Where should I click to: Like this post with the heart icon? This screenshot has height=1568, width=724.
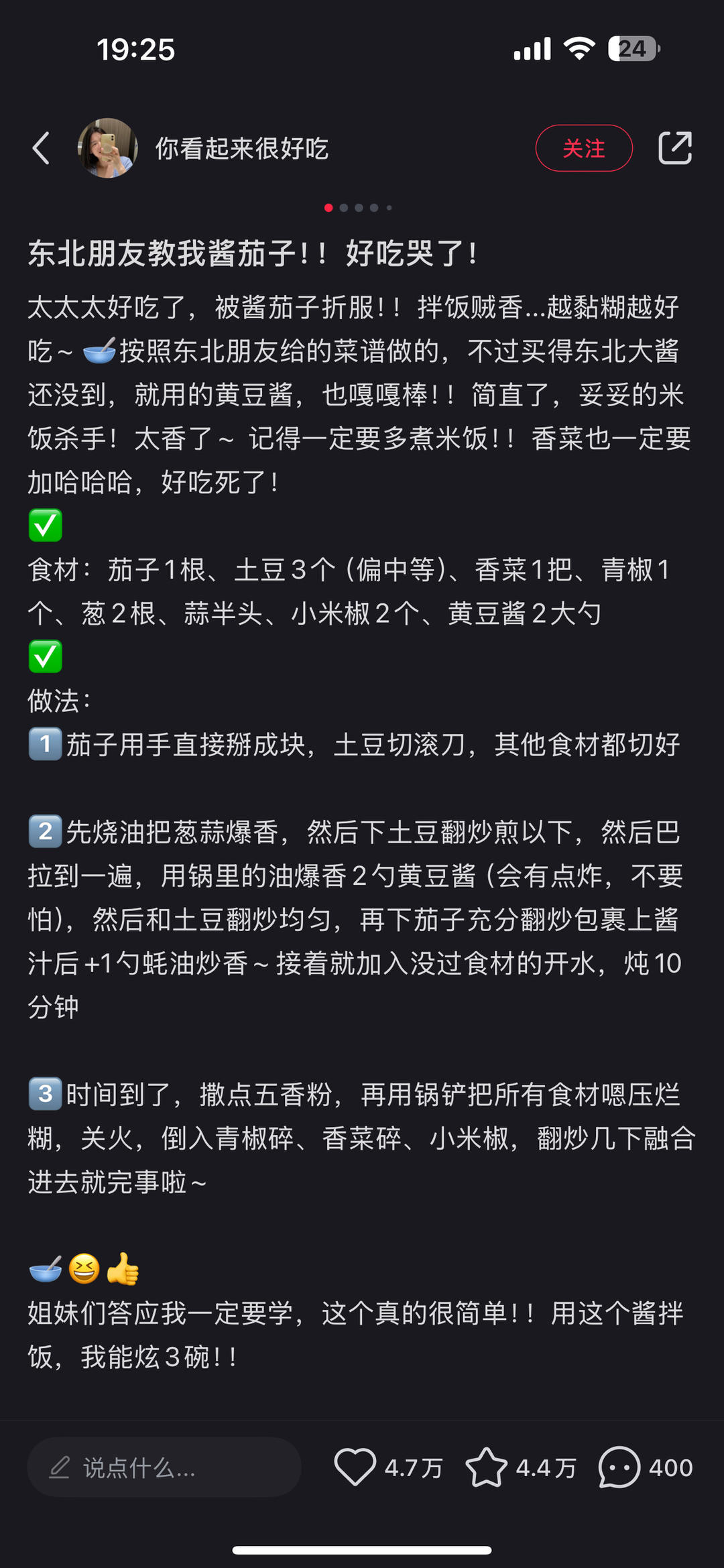[355, 1467]
